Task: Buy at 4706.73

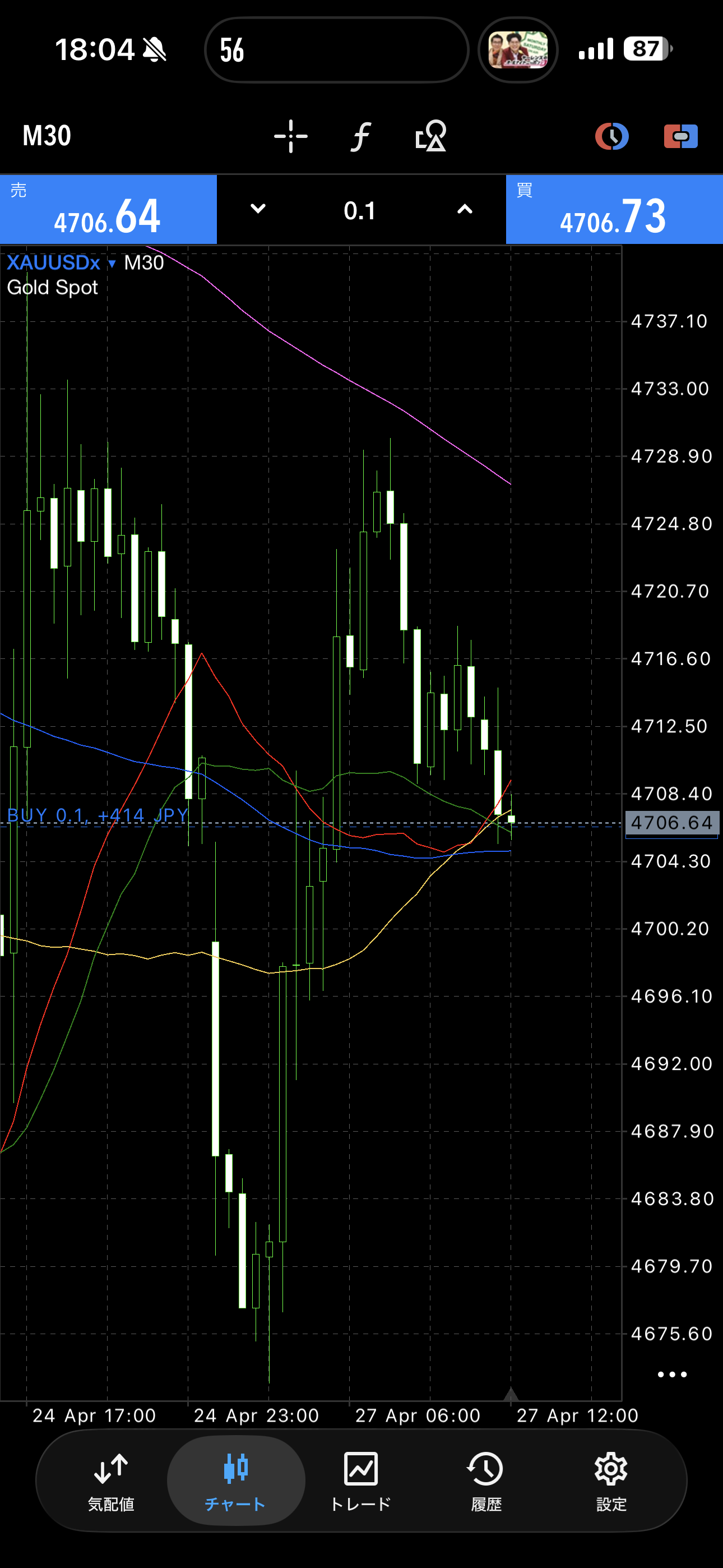Action: [x=614, y=210]
